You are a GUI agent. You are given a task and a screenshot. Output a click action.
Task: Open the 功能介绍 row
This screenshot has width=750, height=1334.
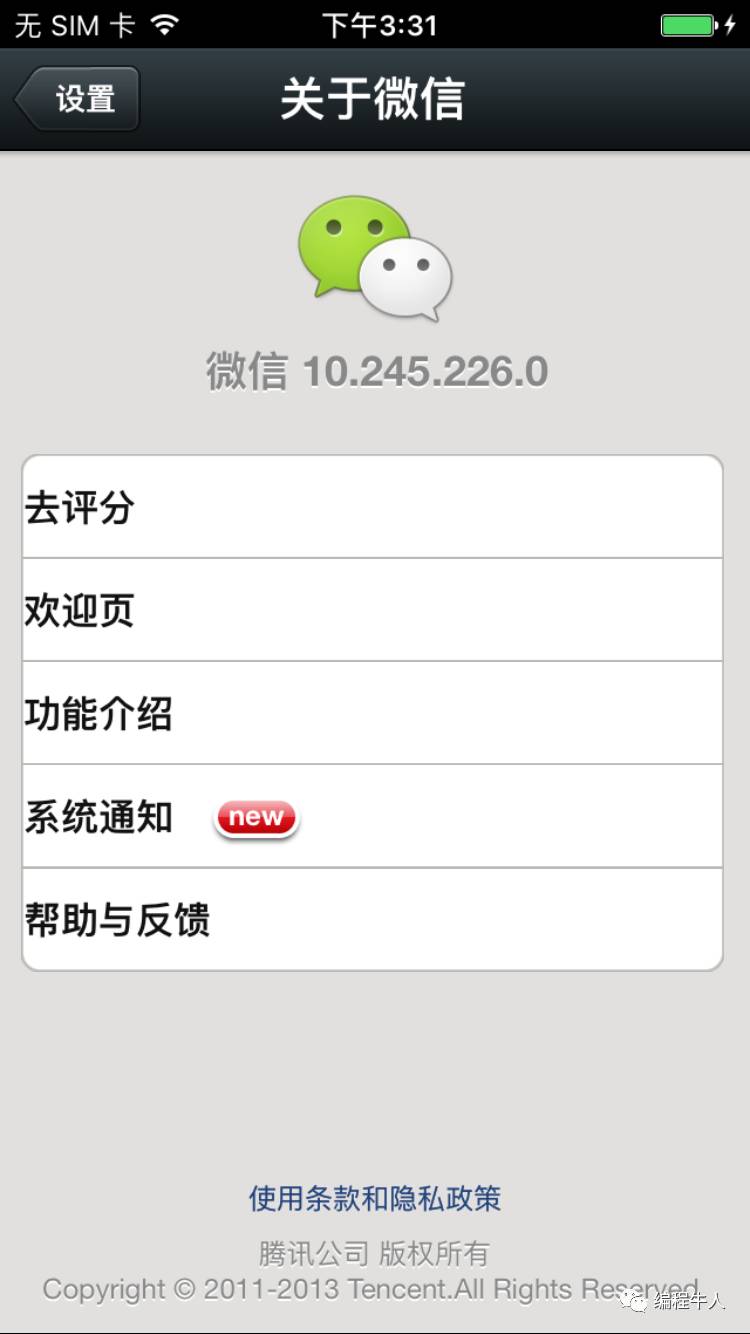coord(372,714)
